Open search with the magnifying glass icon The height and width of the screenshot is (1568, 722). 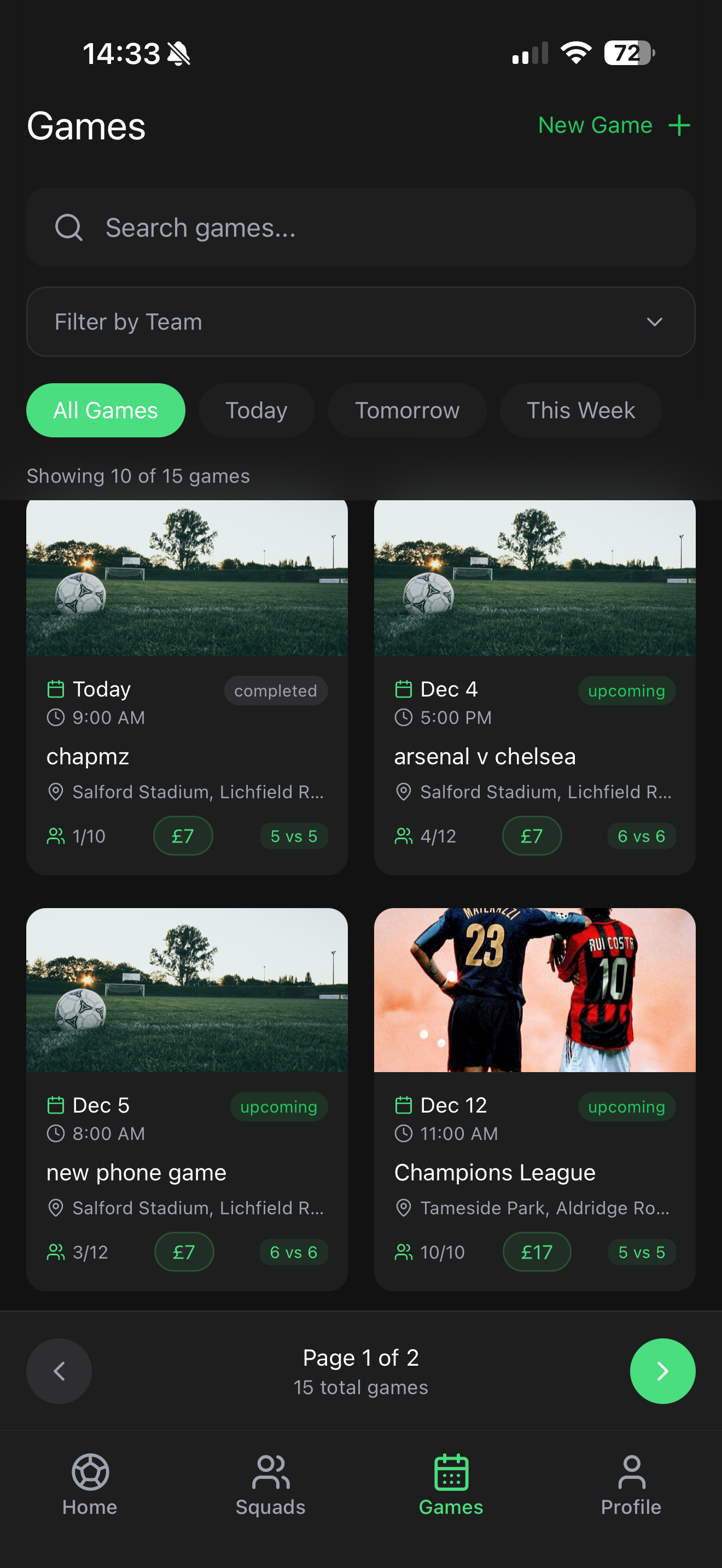click(x=69, y=227)
